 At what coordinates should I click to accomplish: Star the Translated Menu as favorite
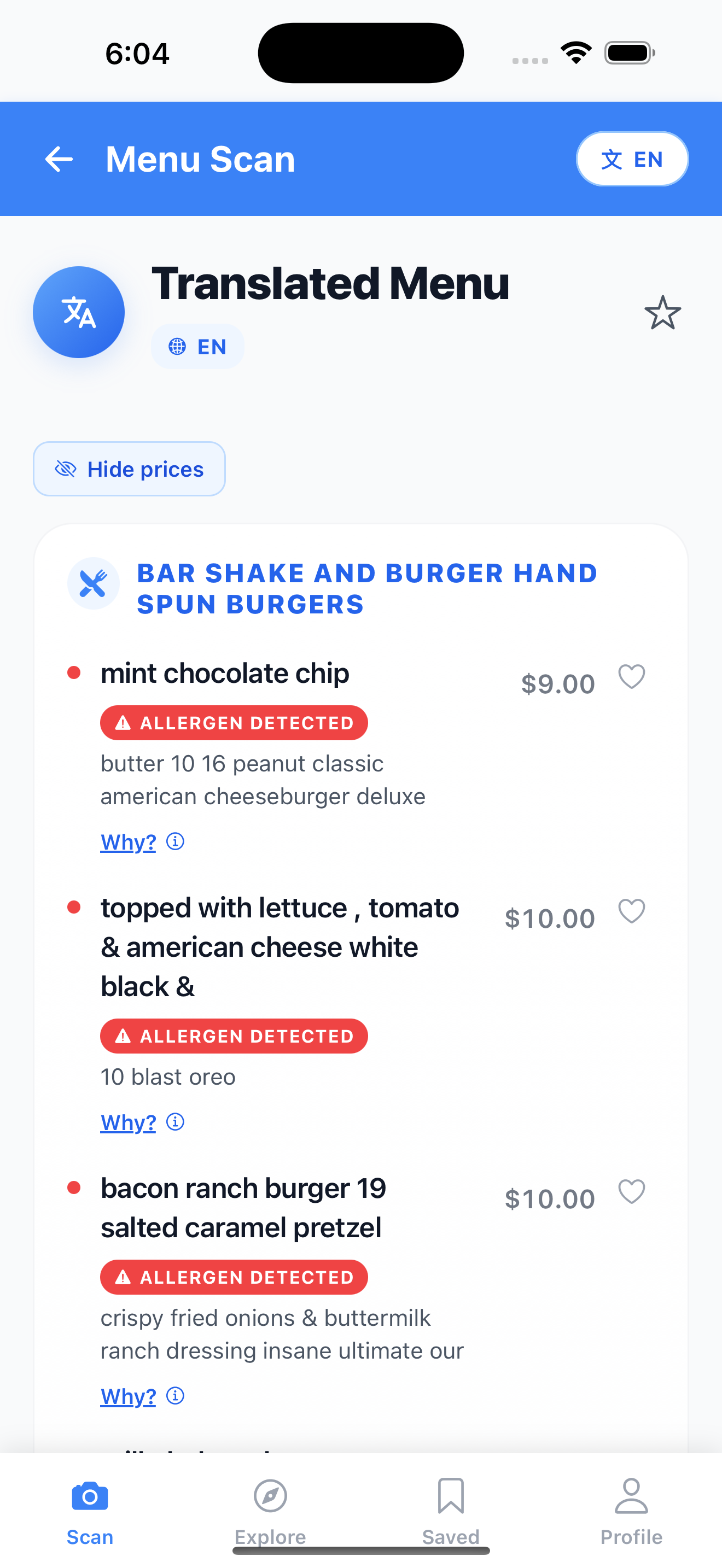(662, 313)
